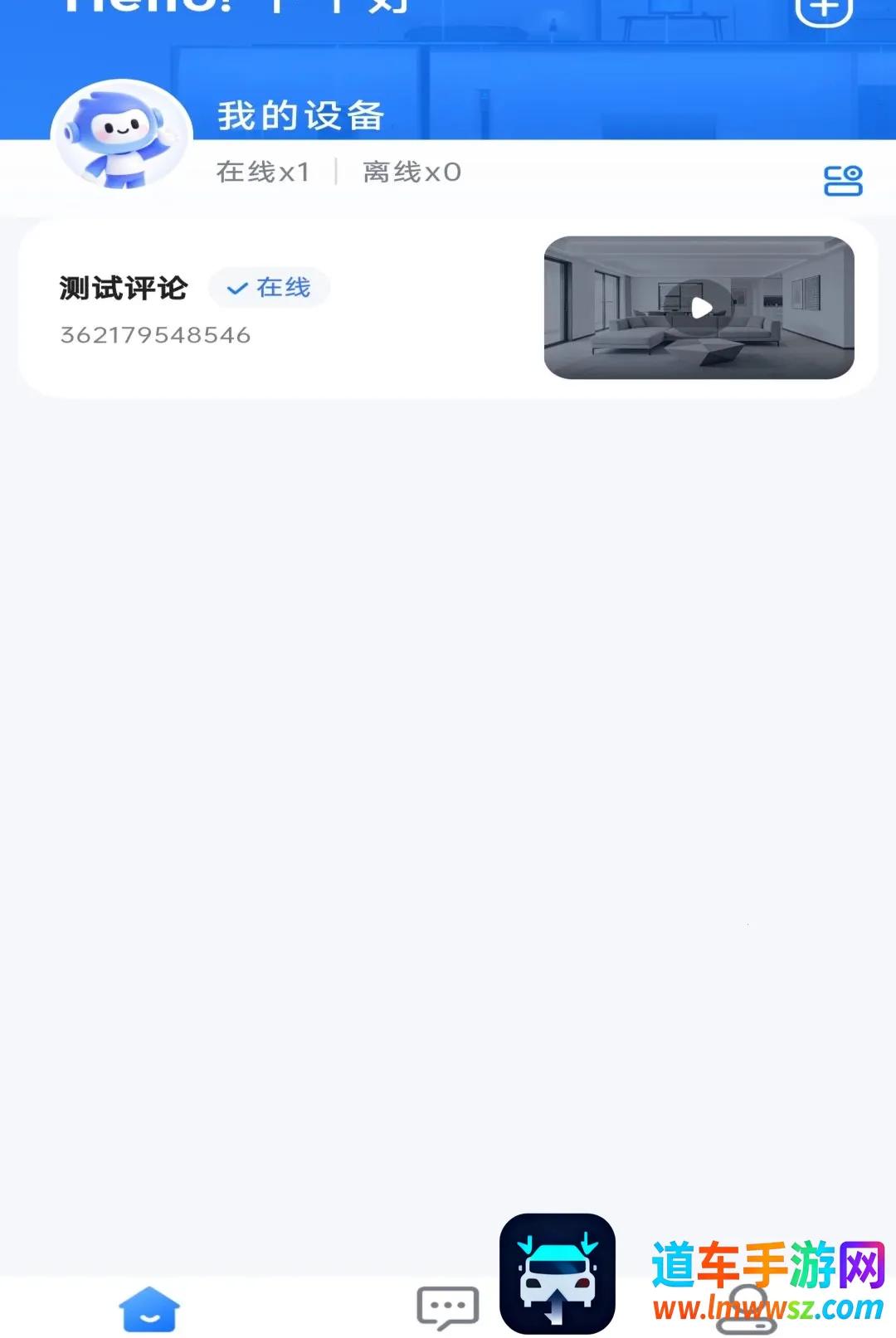The image size is (896, 1338).
Task: Open the 测试评论 device card
Action: tap(448, 309)
